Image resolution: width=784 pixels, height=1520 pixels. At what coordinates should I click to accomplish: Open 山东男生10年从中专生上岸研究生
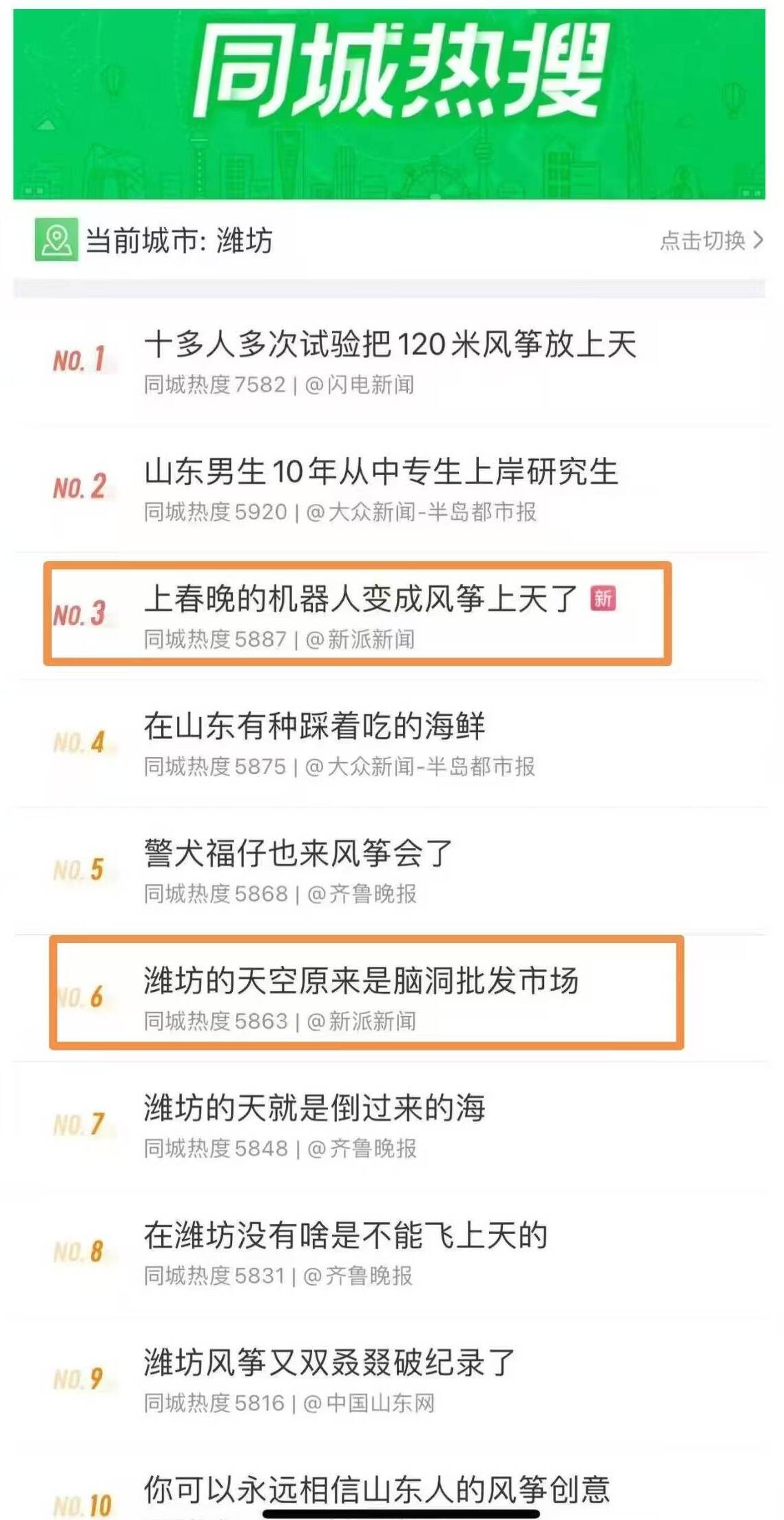pos(380,472)
